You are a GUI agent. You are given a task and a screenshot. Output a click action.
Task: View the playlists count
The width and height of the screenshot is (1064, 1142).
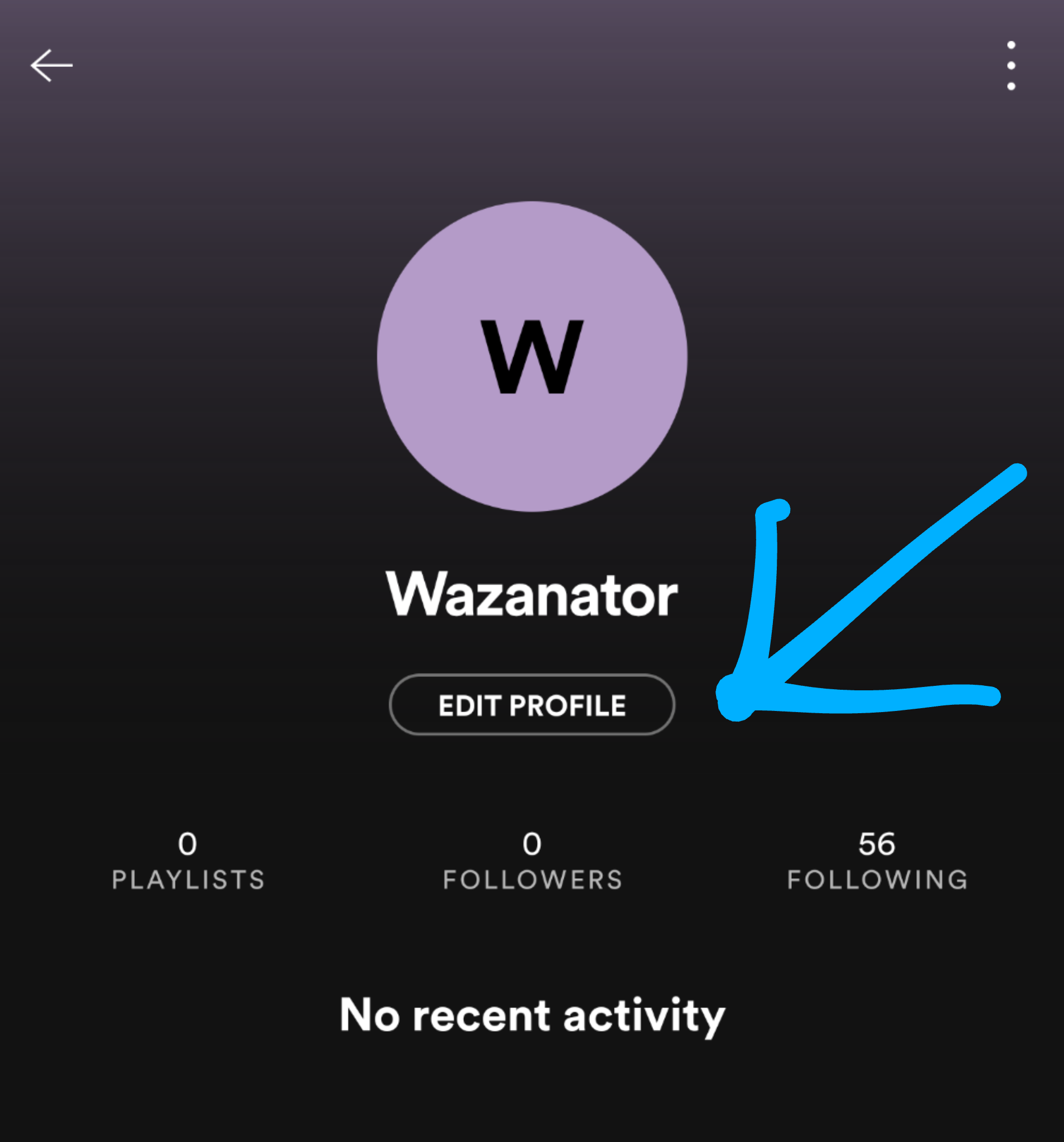pos(188,860)
